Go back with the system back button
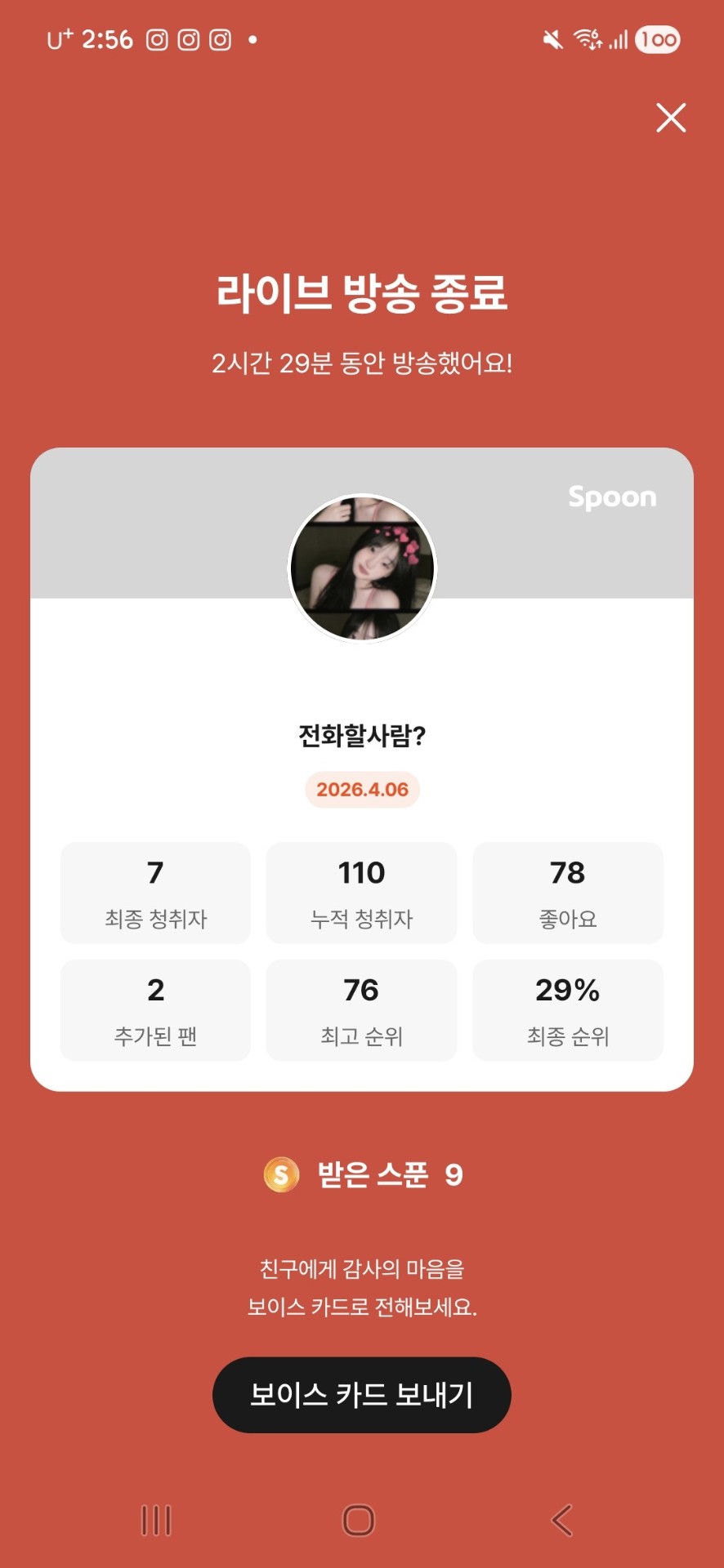This screenshot has height=1568, width=724. [562, 1521]
